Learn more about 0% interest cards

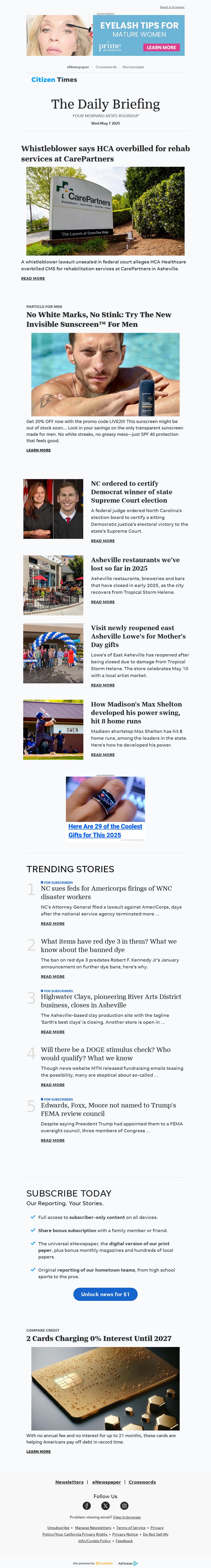[39, 1451]
